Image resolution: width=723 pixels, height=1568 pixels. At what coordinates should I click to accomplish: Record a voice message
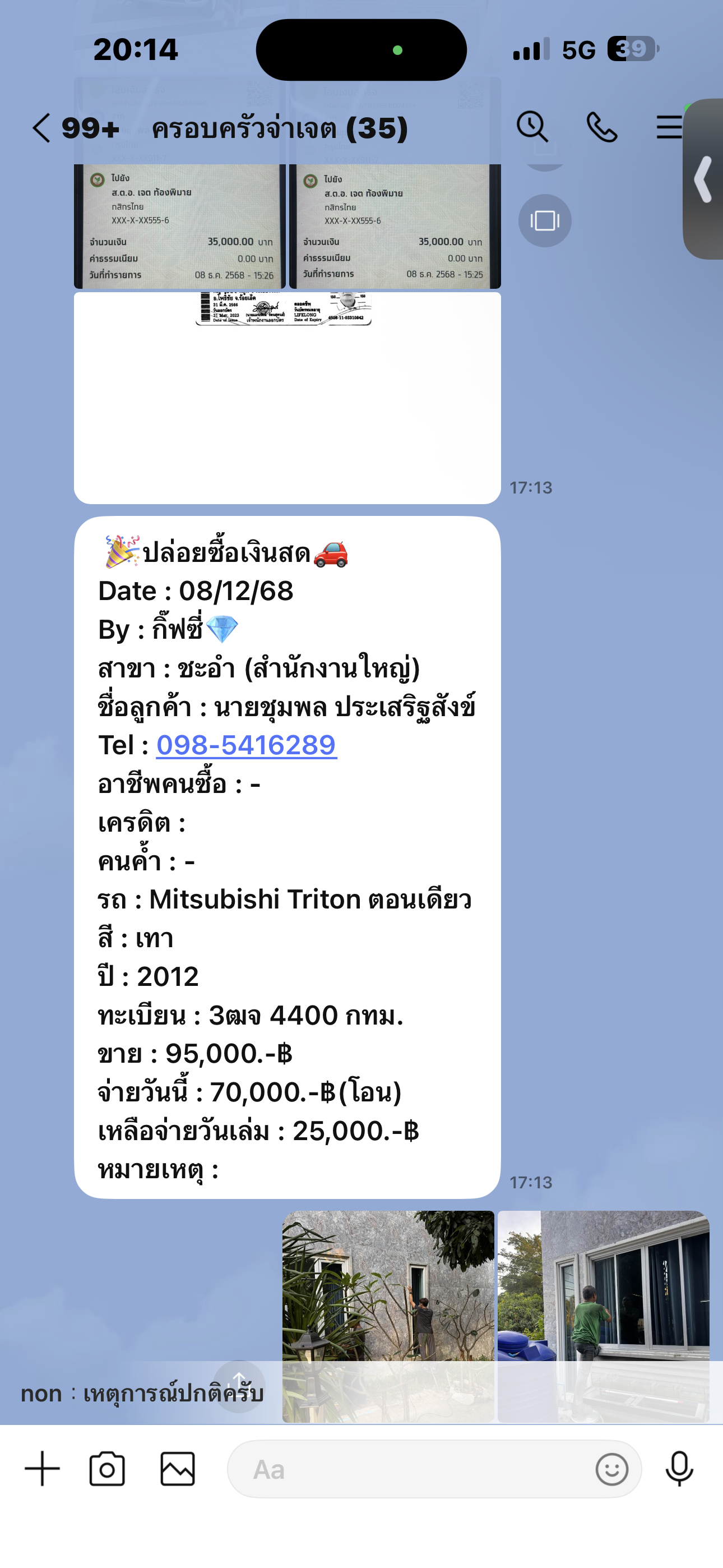pos(679,1469)
